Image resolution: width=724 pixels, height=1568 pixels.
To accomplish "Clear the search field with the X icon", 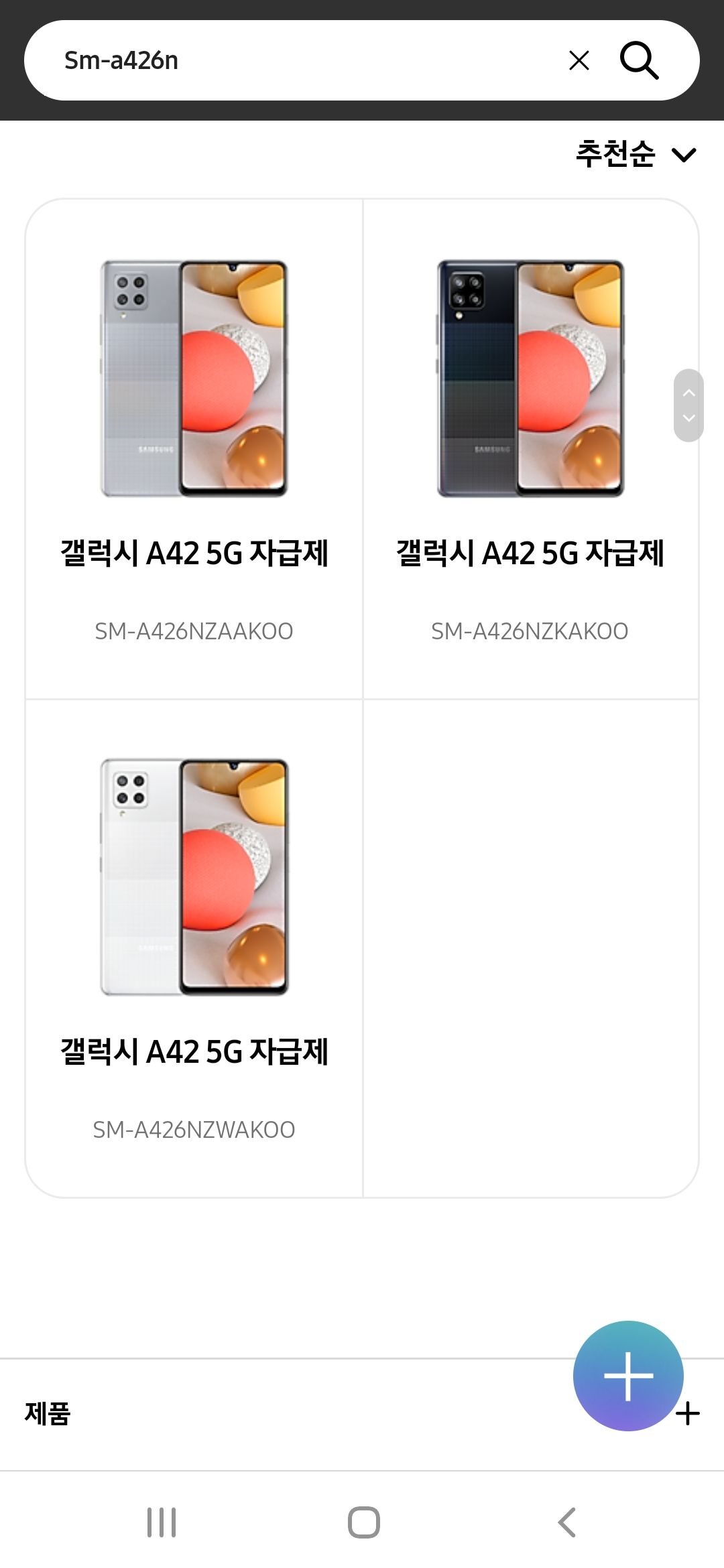I will click(579, 60).
